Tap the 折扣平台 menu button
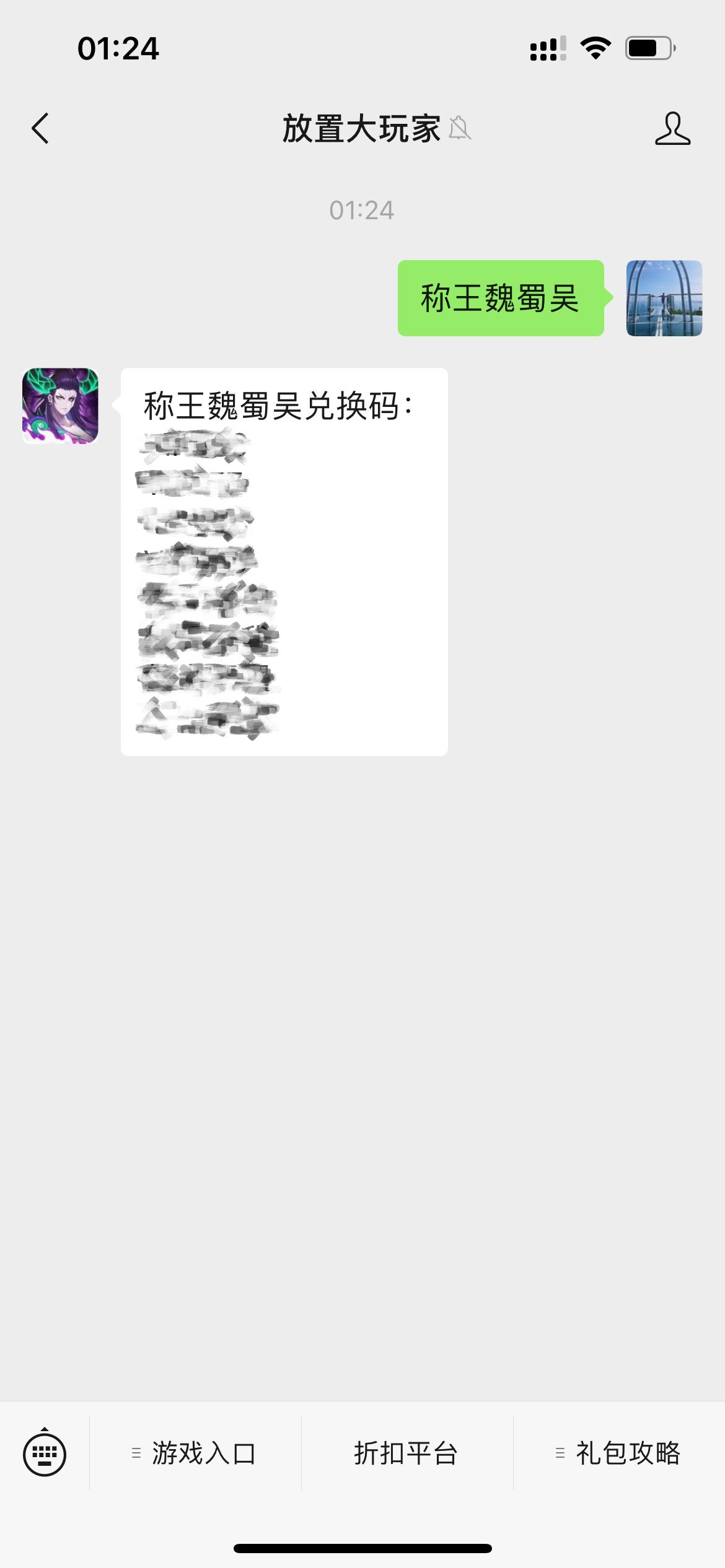The height and width of the screenshot is (1568, 725). (406, 1453)
